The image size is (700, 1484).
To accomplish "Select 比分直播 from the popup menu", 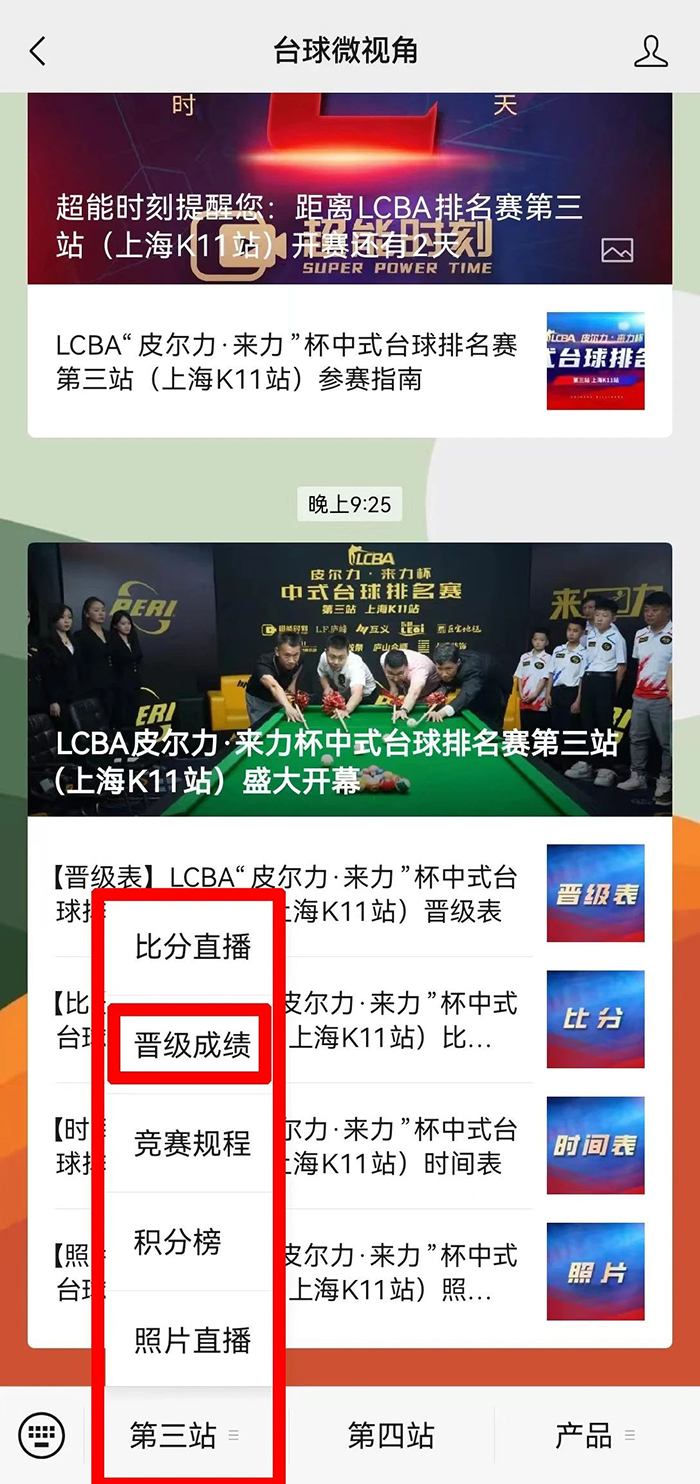I will click(x=191, y=946).
